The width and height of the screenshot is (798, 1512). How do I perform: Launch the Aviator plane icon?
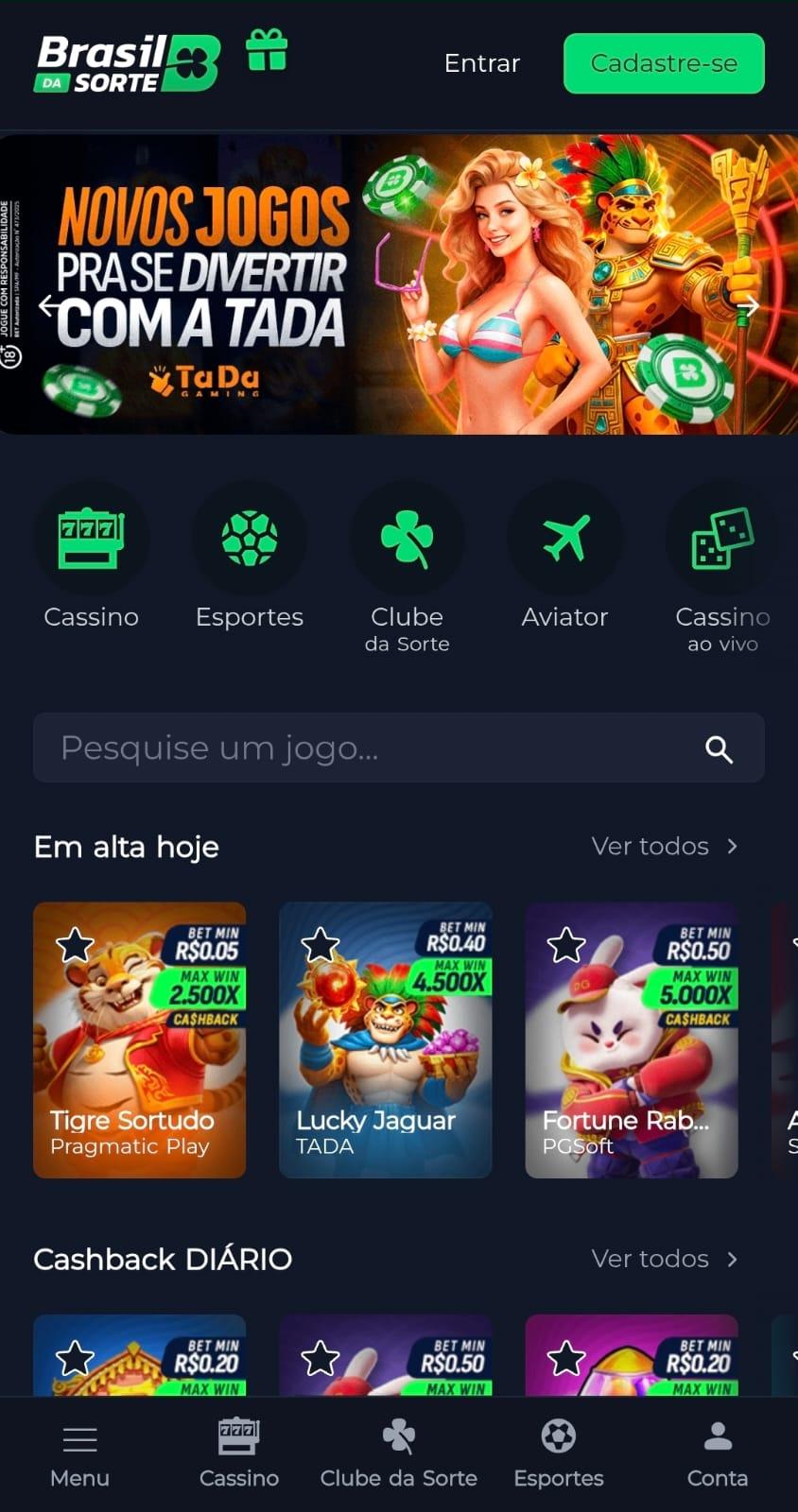[564, 539]
